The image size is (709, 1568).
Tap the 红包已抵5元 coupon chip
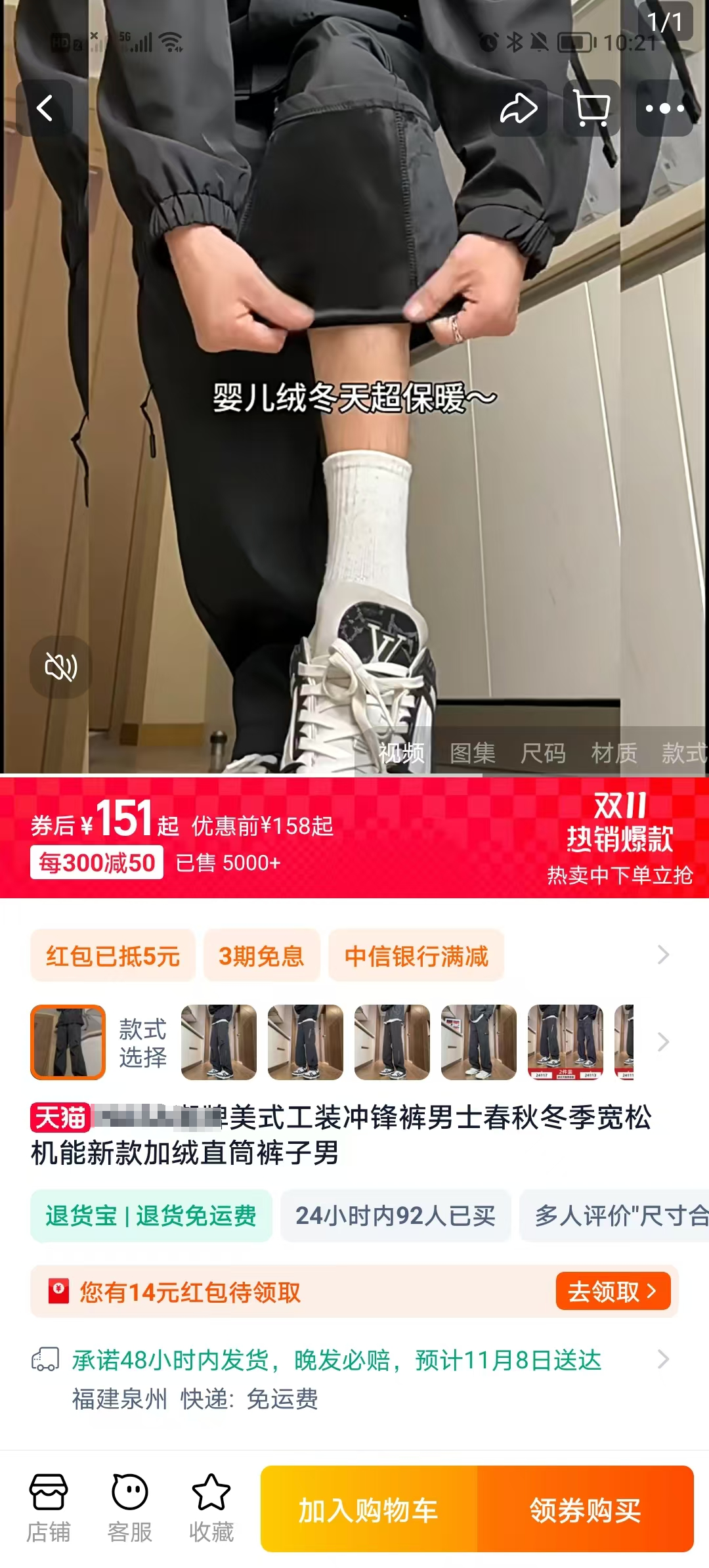(x=113, y=955)
